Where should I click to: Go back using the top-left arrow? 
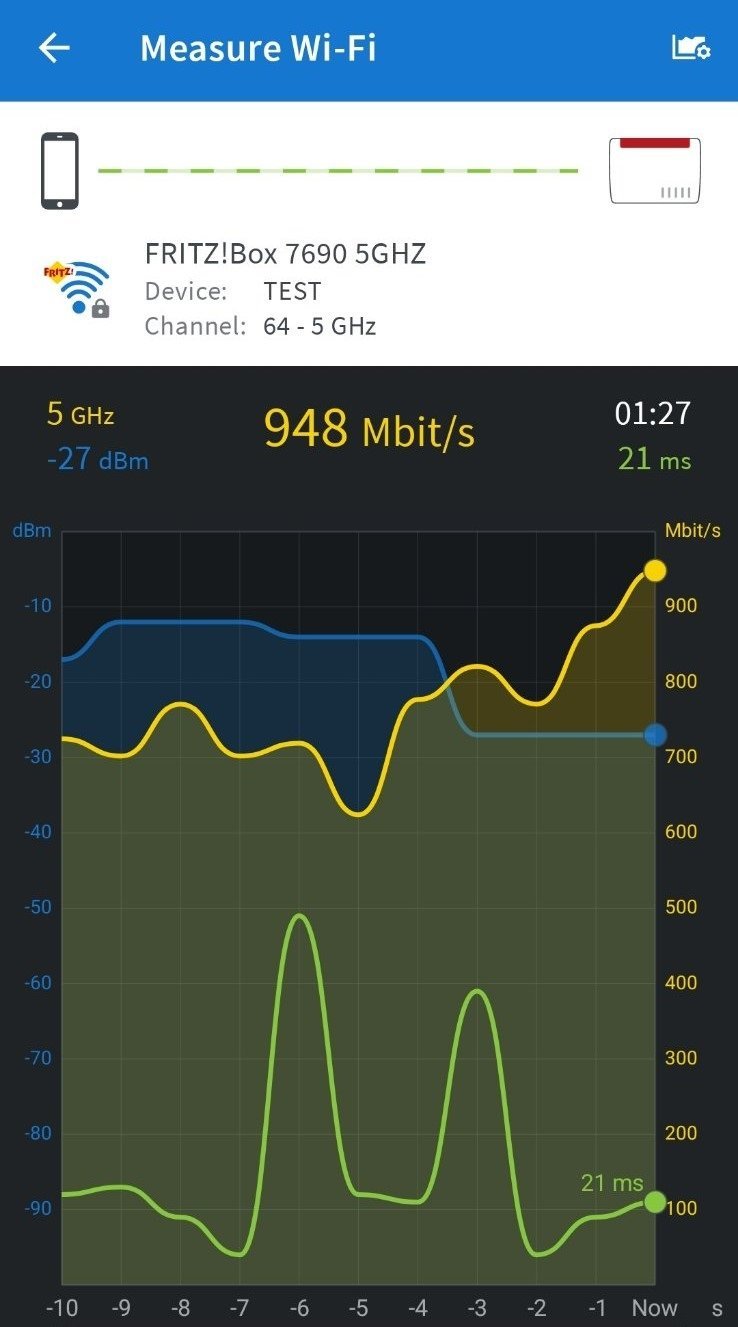point(54,48)
